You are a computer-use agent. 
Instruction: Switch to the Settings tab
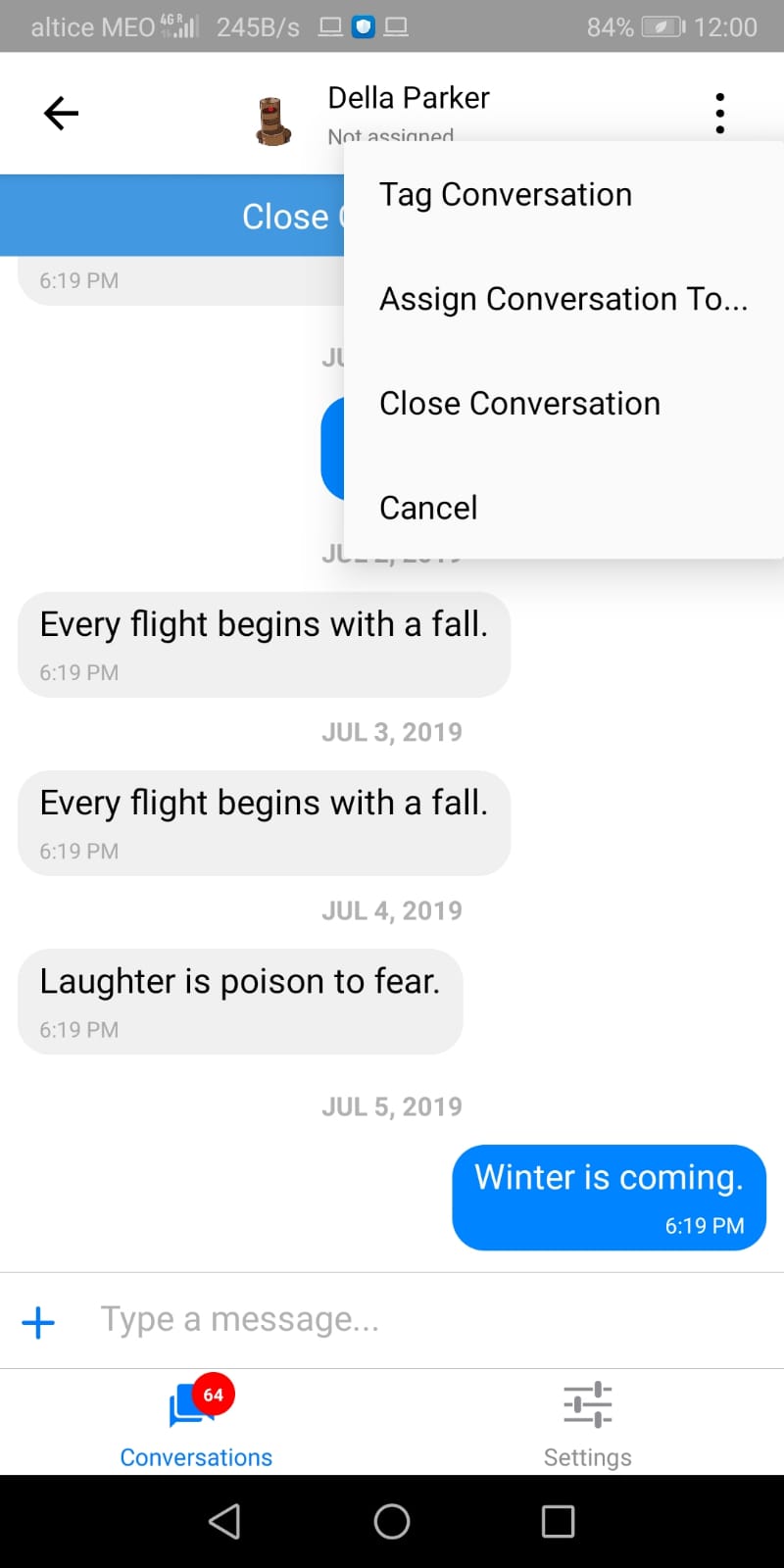click(x=587, y=1422)
